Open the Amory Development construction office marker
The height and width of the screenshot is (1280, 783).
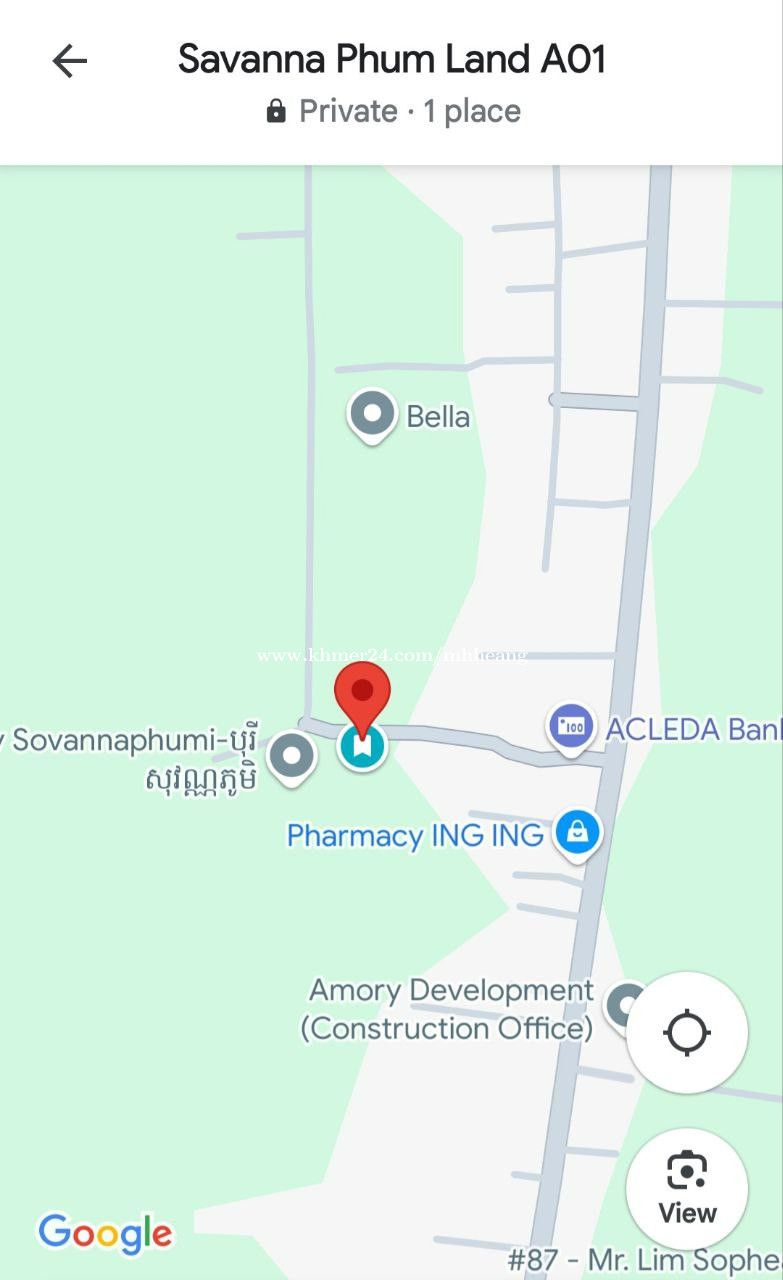click(628, 1004)
